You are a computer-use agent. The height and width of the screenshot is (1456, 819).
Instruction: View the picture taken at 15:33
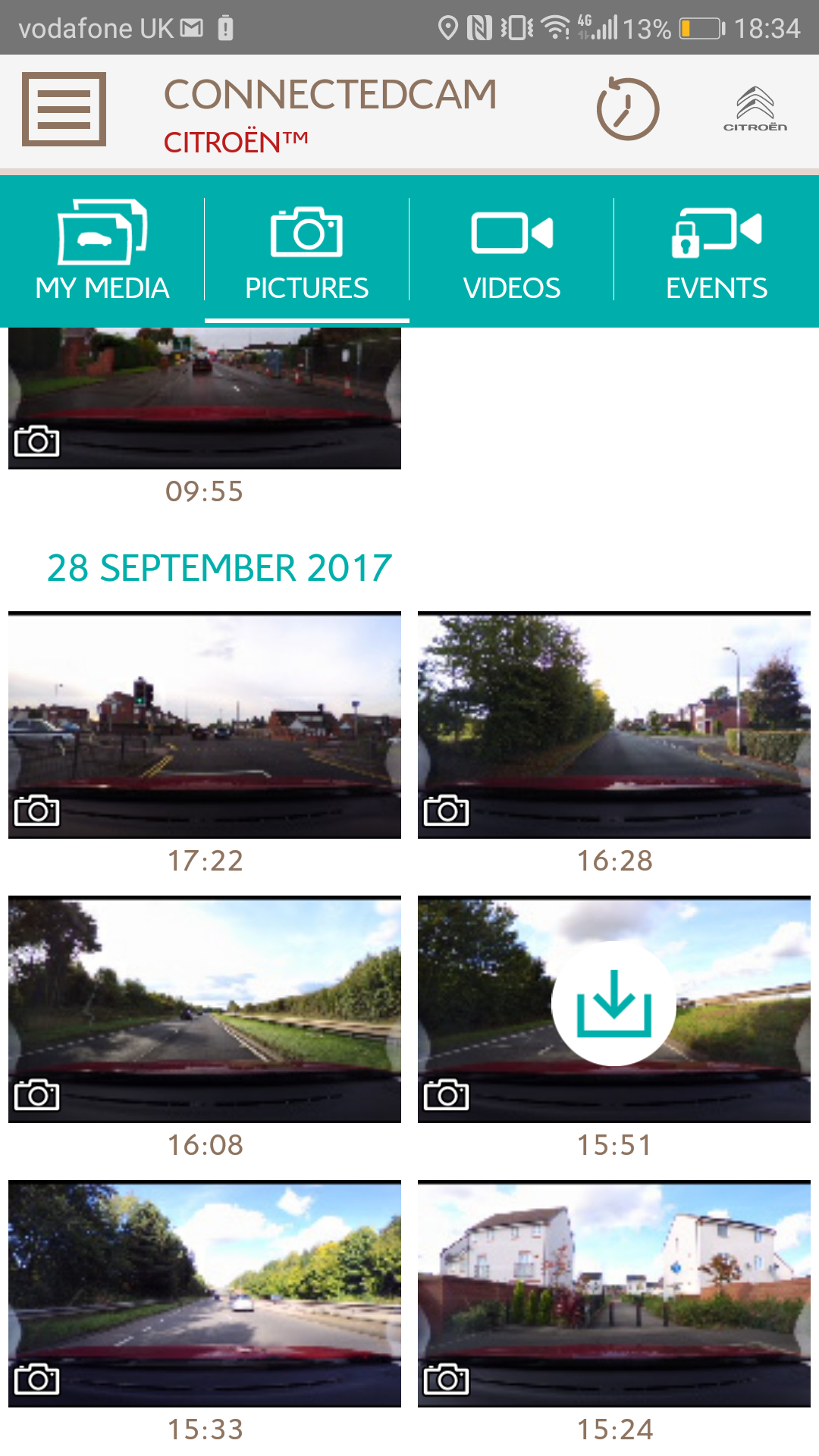[205, 1294]
